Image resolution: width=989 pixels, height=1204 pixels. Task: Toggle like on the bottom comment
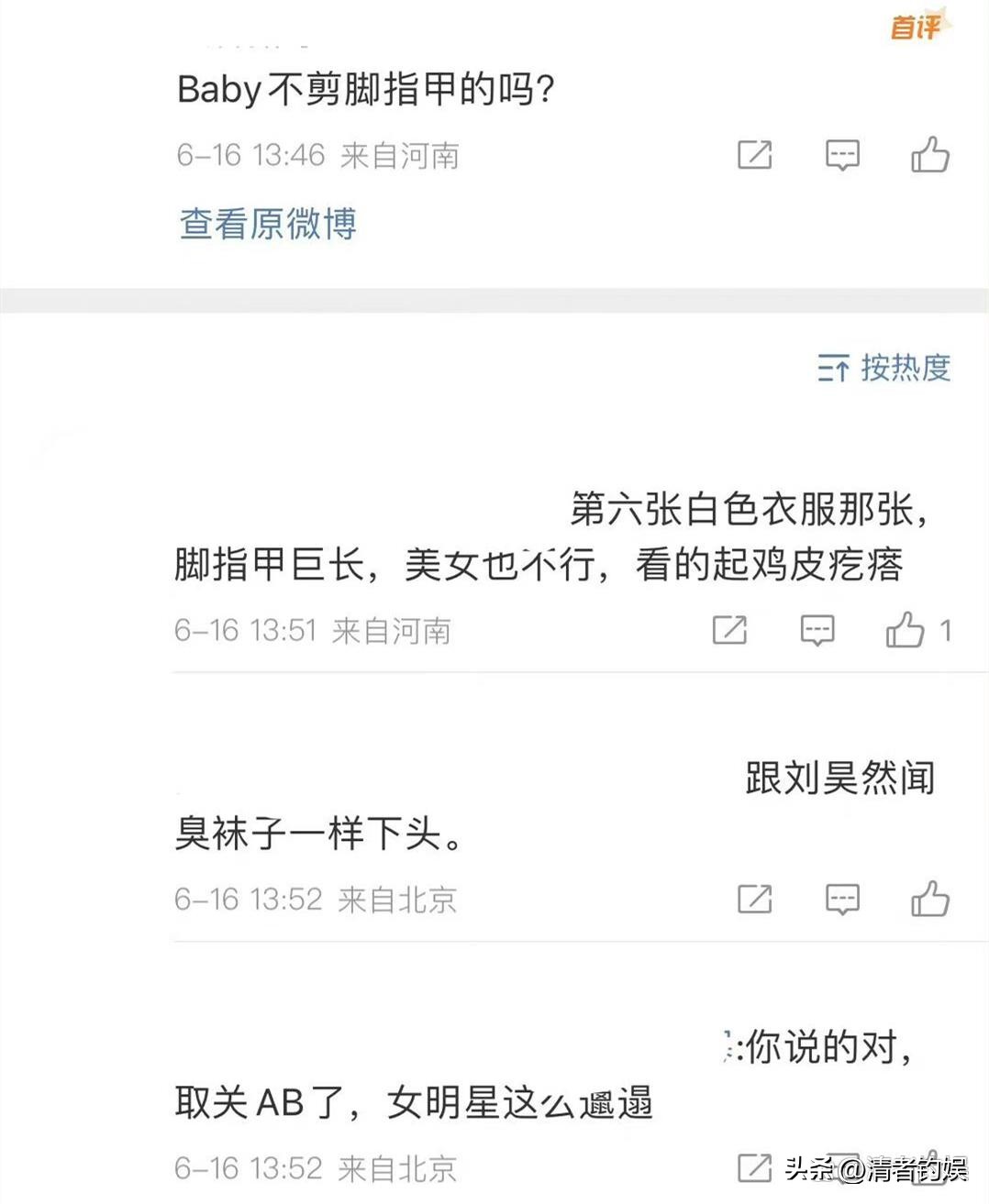pyautogui.click(x=931, y=1167)
